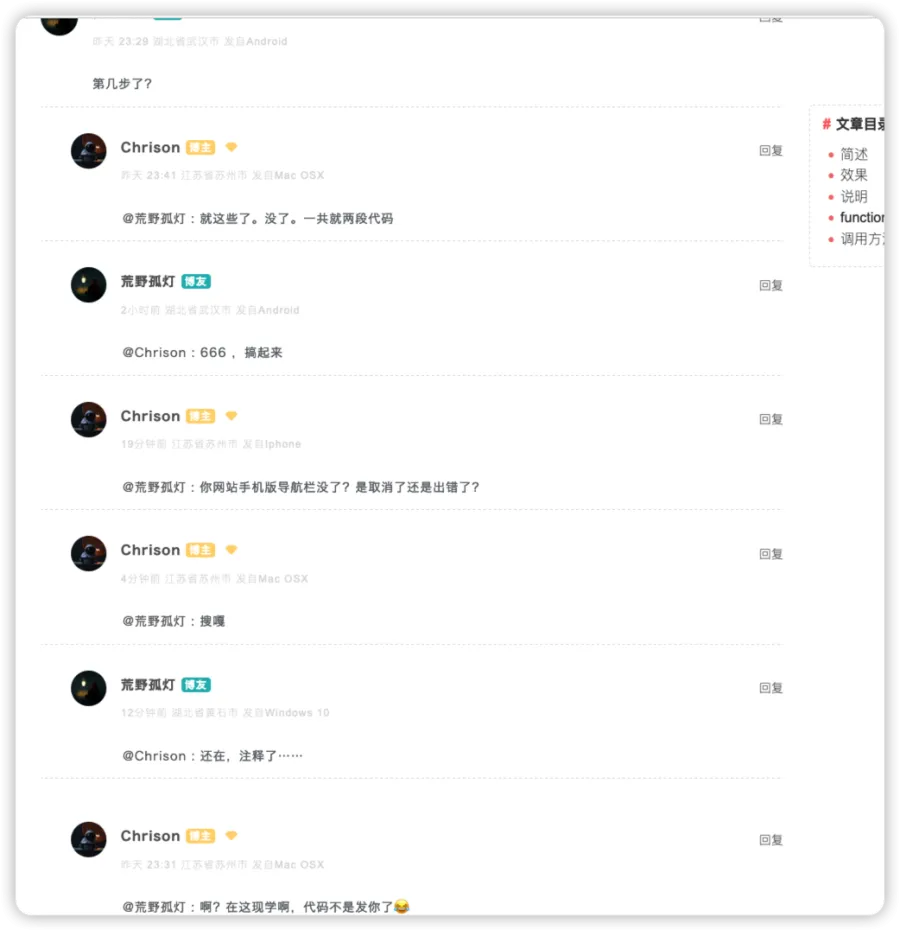Click the avatar on the bottom Chrison comment

tap(88, 840)
